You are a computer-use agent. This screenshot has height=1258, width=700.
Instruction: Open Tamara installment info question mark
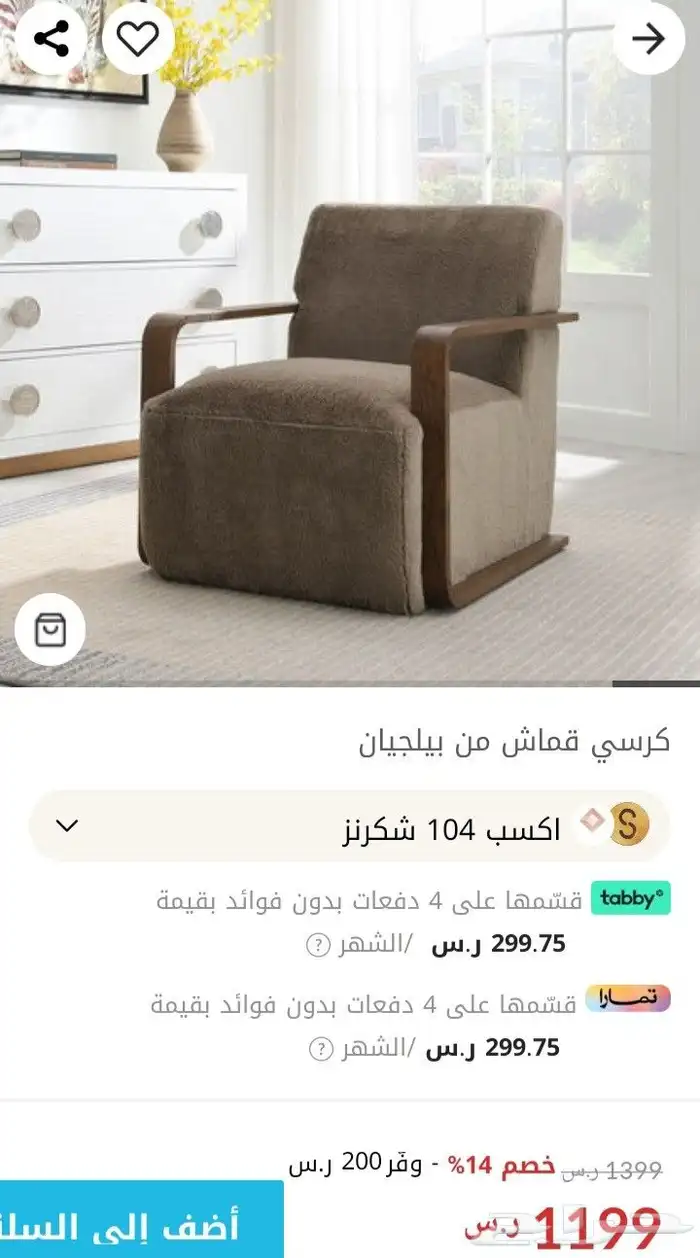pyautogui.click(x=320, y=1049)
